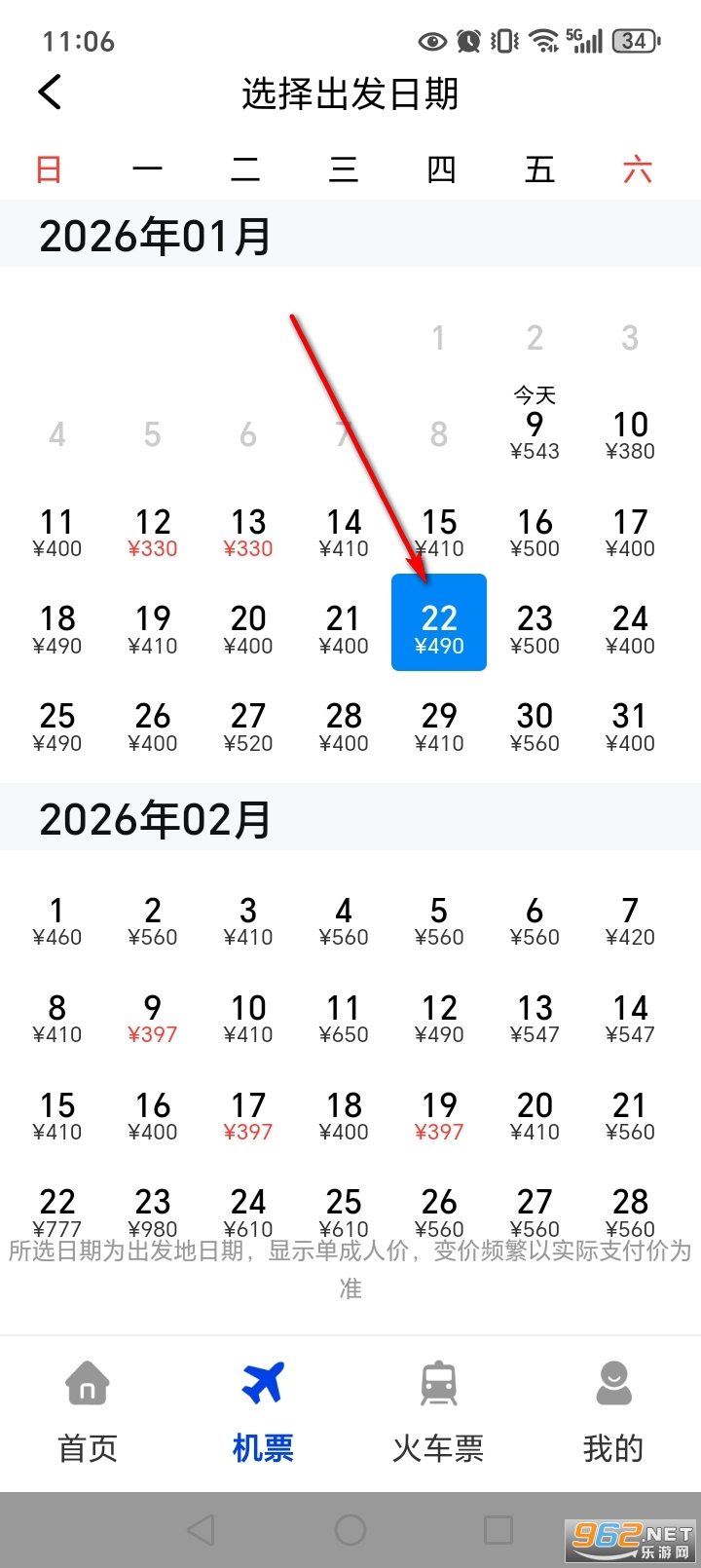
Task: Select February 9 discounted ¥397 date
Action: pos(153,1018)
